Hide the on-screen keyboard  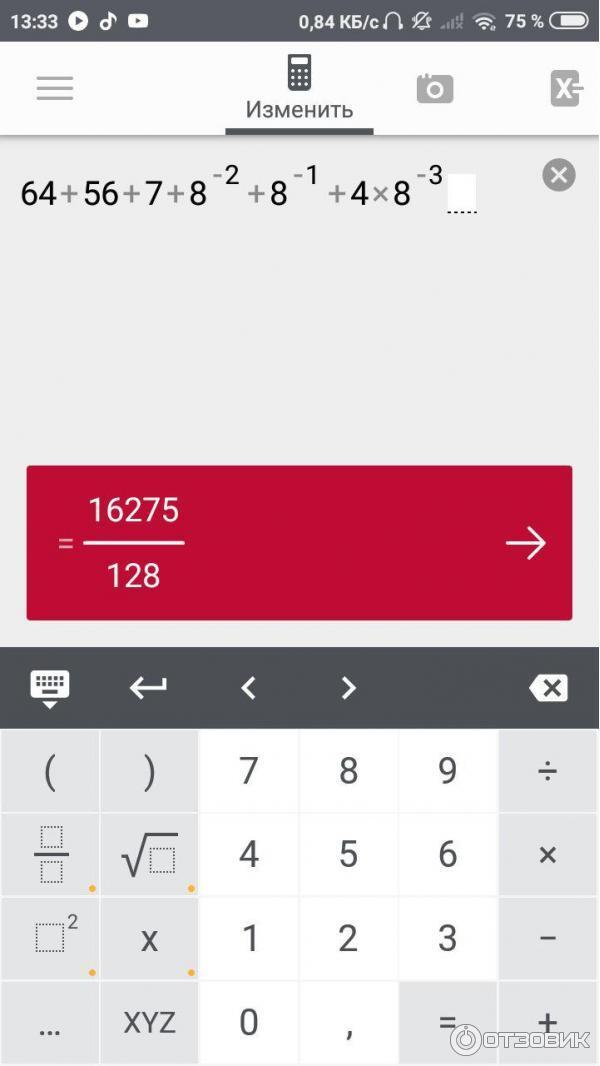50,688
